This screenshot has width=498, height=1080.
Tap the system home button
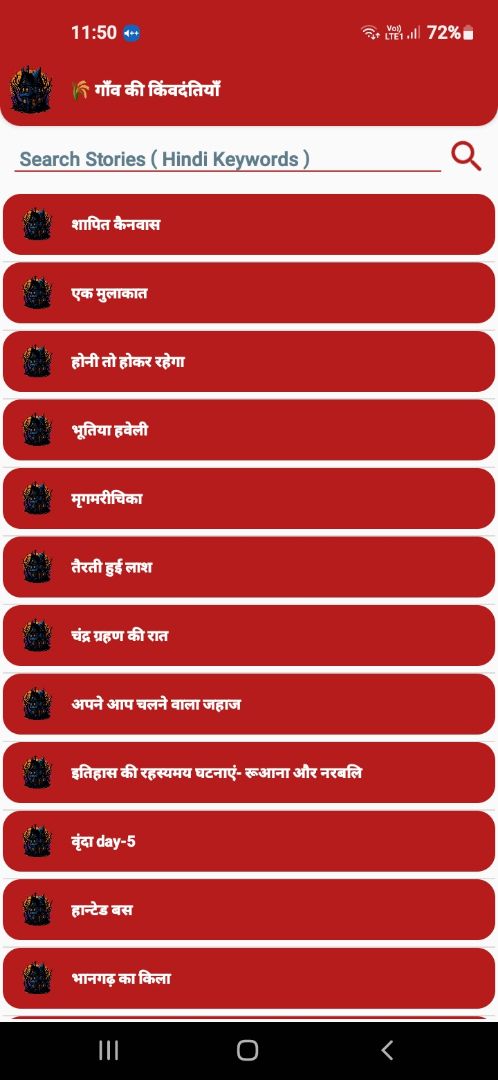pos(247,1050)
